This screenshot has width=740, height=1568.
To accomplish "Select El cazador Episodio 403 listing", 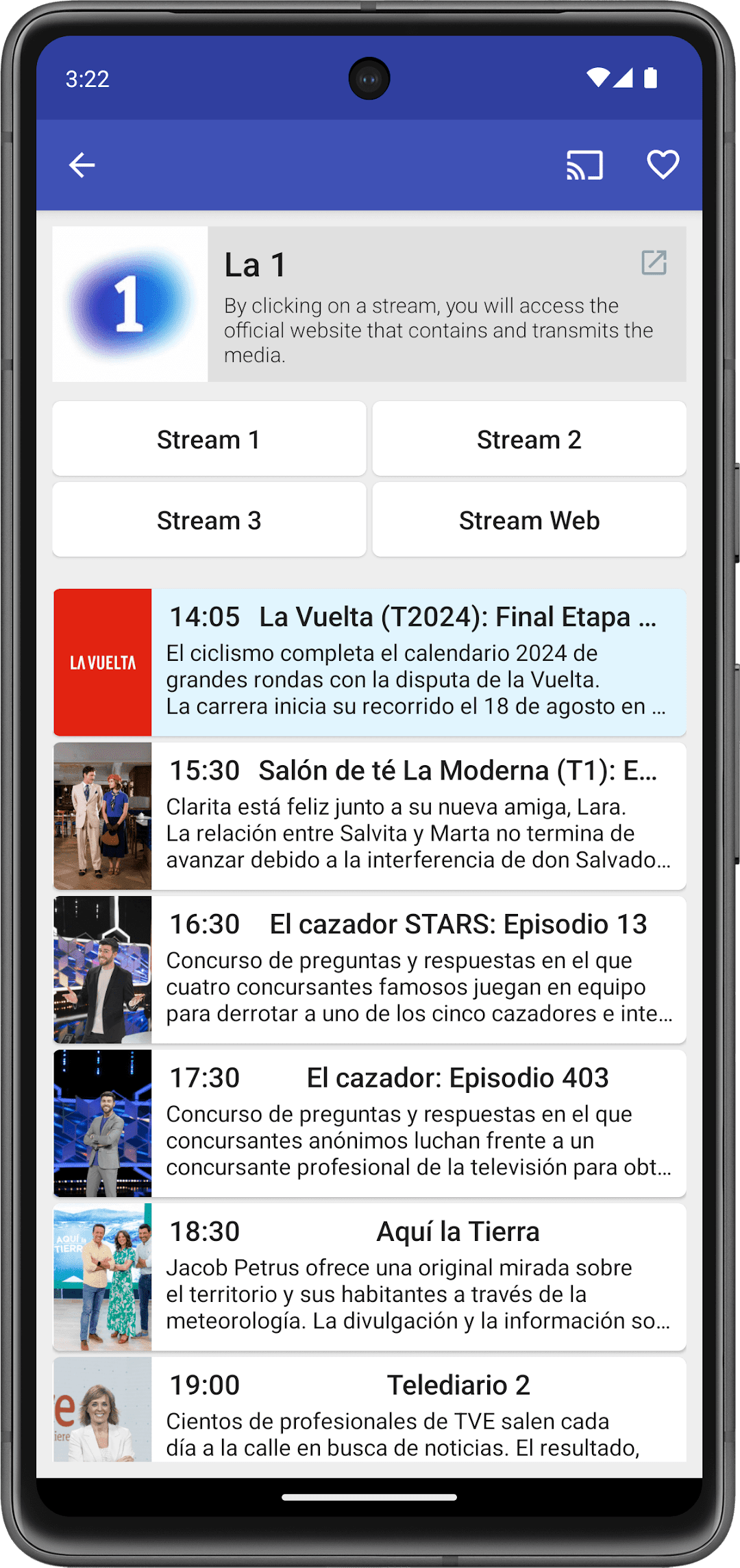I will tap(370, 1123).
